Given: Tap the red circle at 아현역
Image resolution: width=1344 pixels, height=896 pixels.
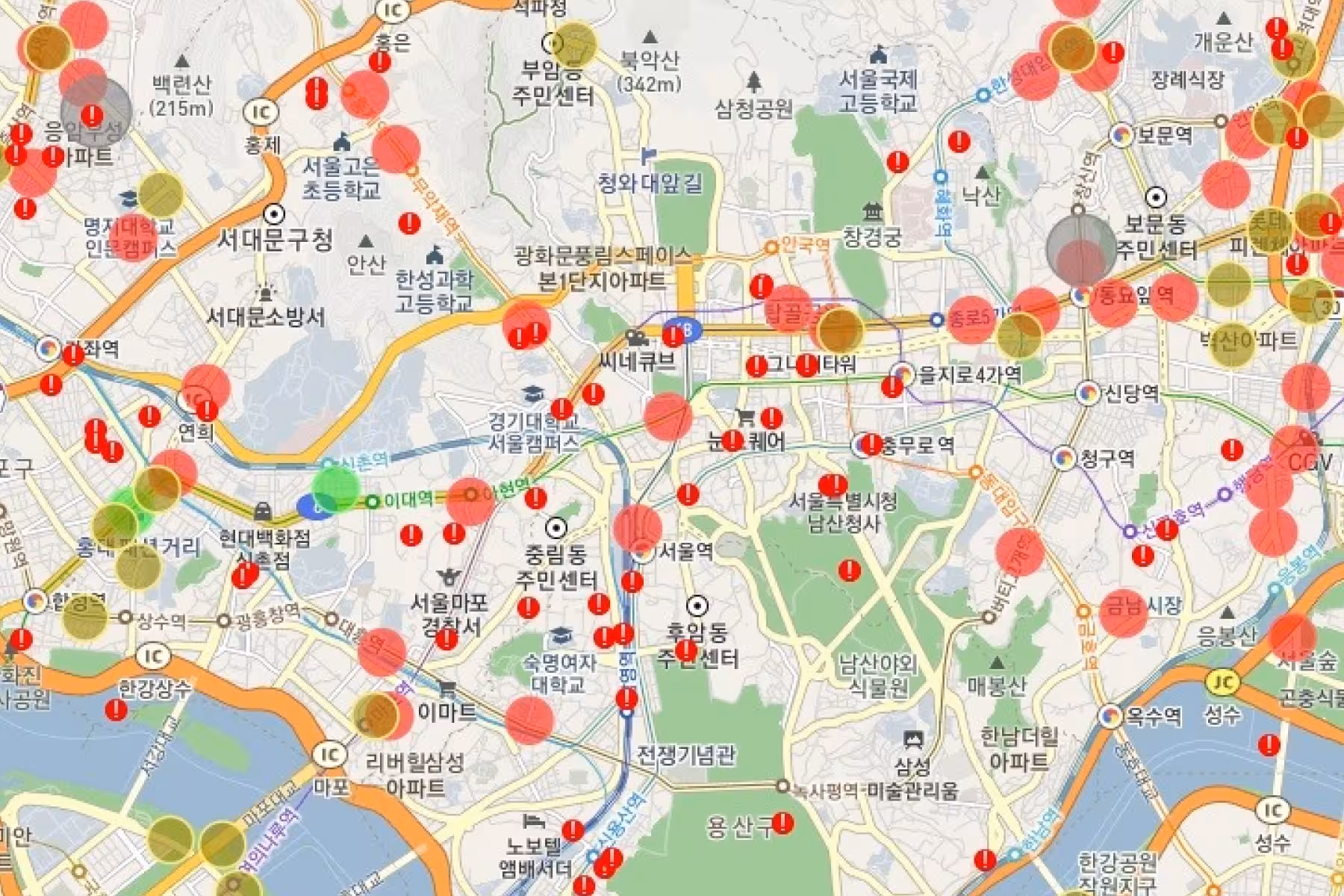Looking at the screenshot, I should [x=470, y=501].
